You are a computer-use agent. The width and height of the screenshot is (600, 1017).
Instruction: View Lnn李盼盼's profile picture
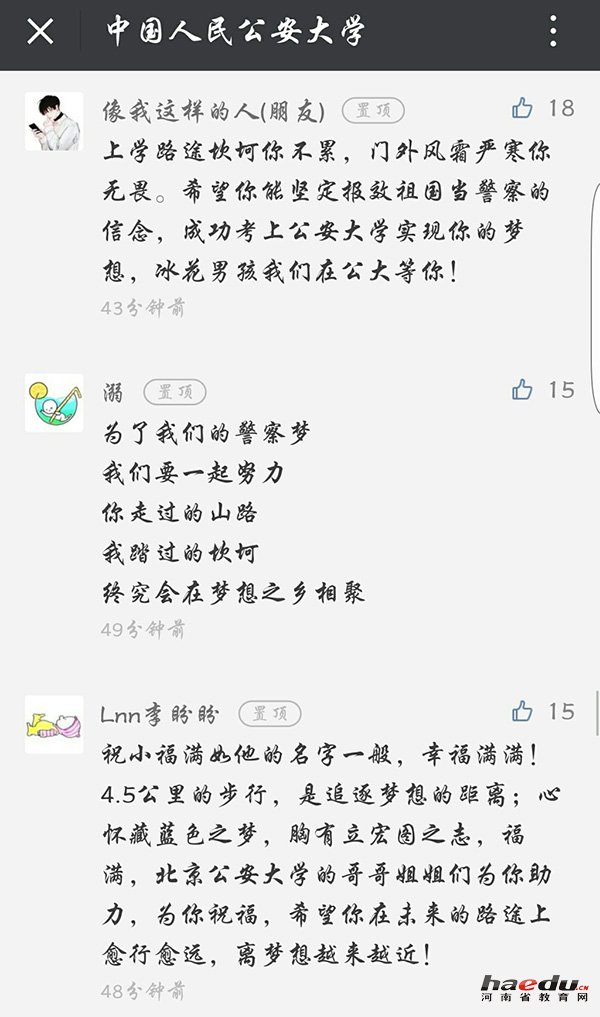click(x=54, y=725)
